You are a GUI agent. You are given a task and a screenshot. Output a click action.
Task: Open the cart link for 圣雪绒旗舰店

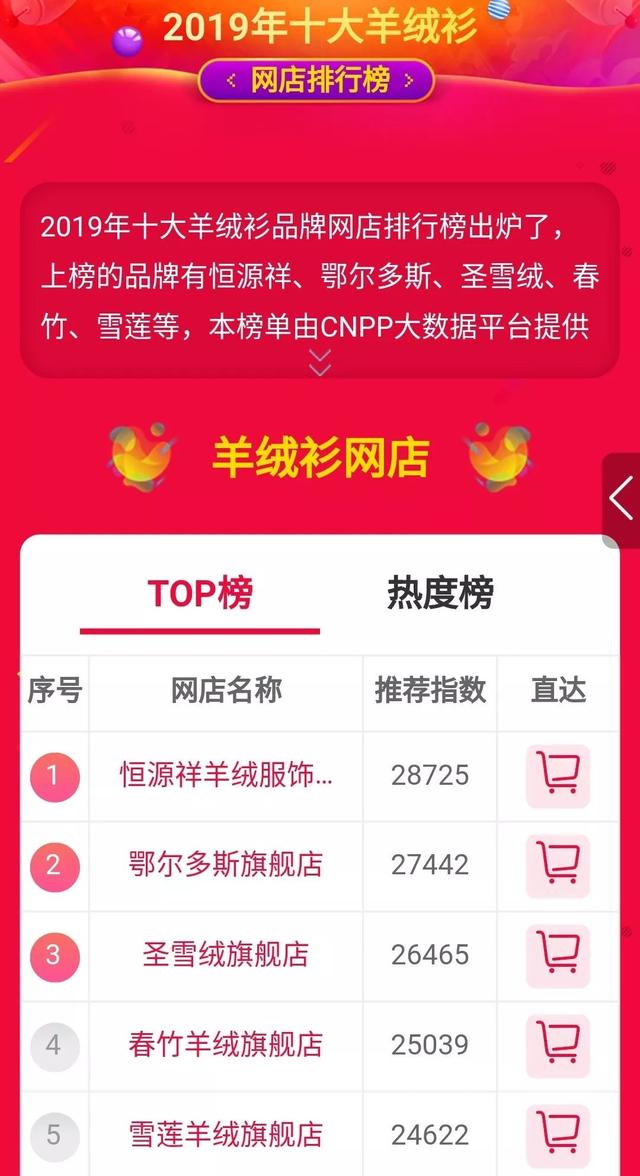tap(558, 956)
